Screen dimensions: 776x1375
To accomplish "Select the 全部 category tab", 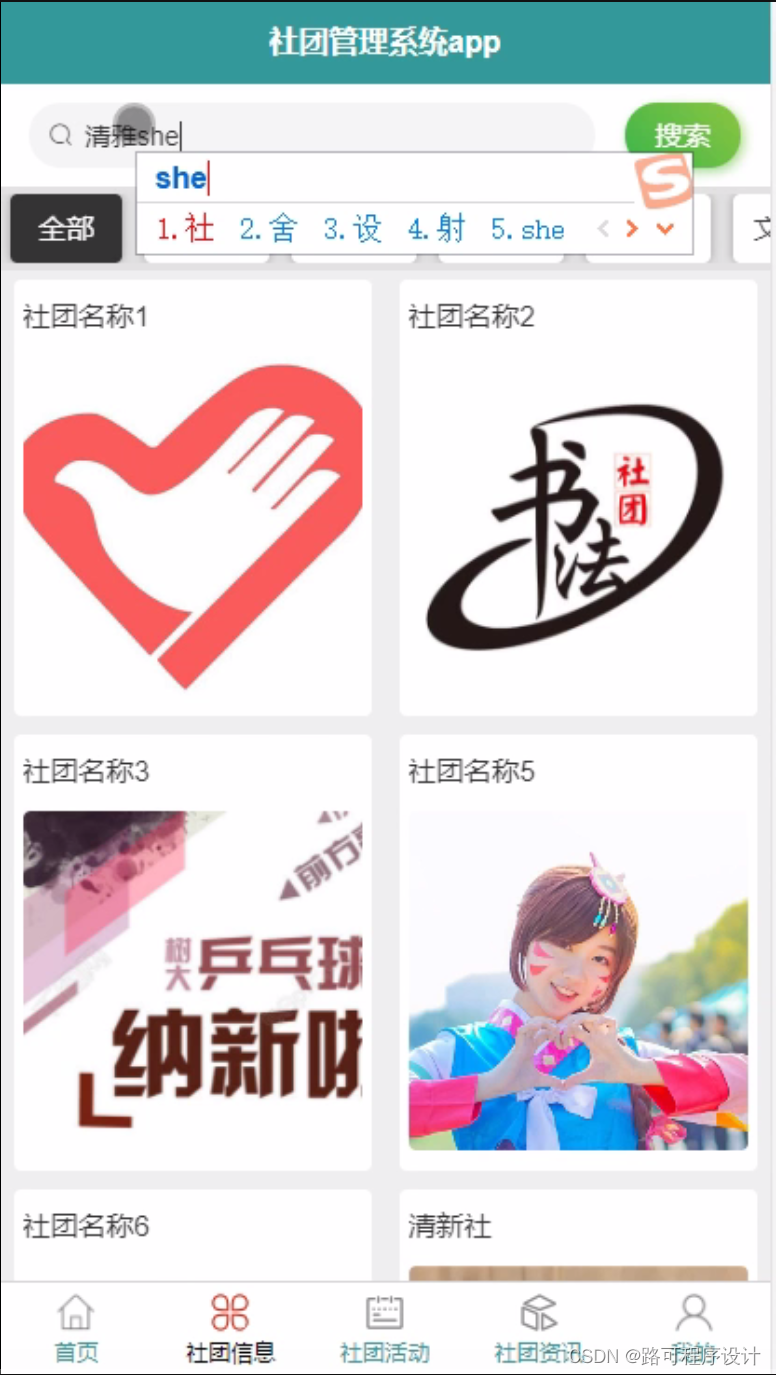I will 65,228.
